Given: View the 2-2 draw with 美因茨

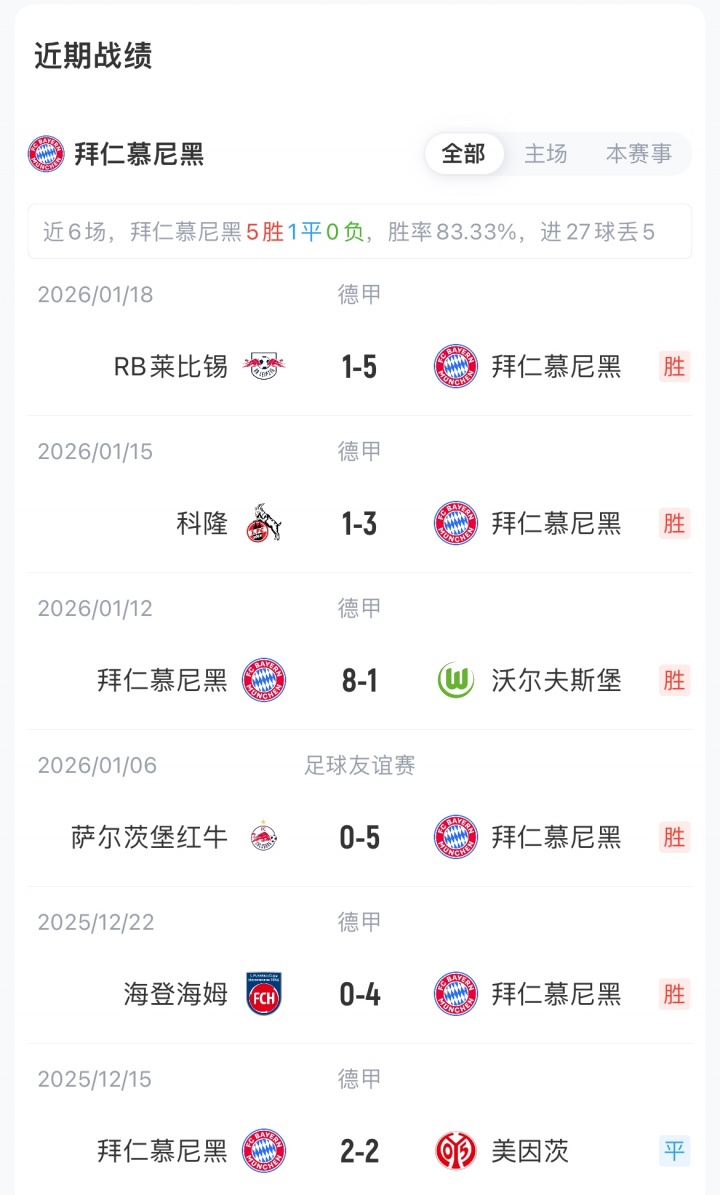Looking at the screenshot, I should coord(359,1151).
